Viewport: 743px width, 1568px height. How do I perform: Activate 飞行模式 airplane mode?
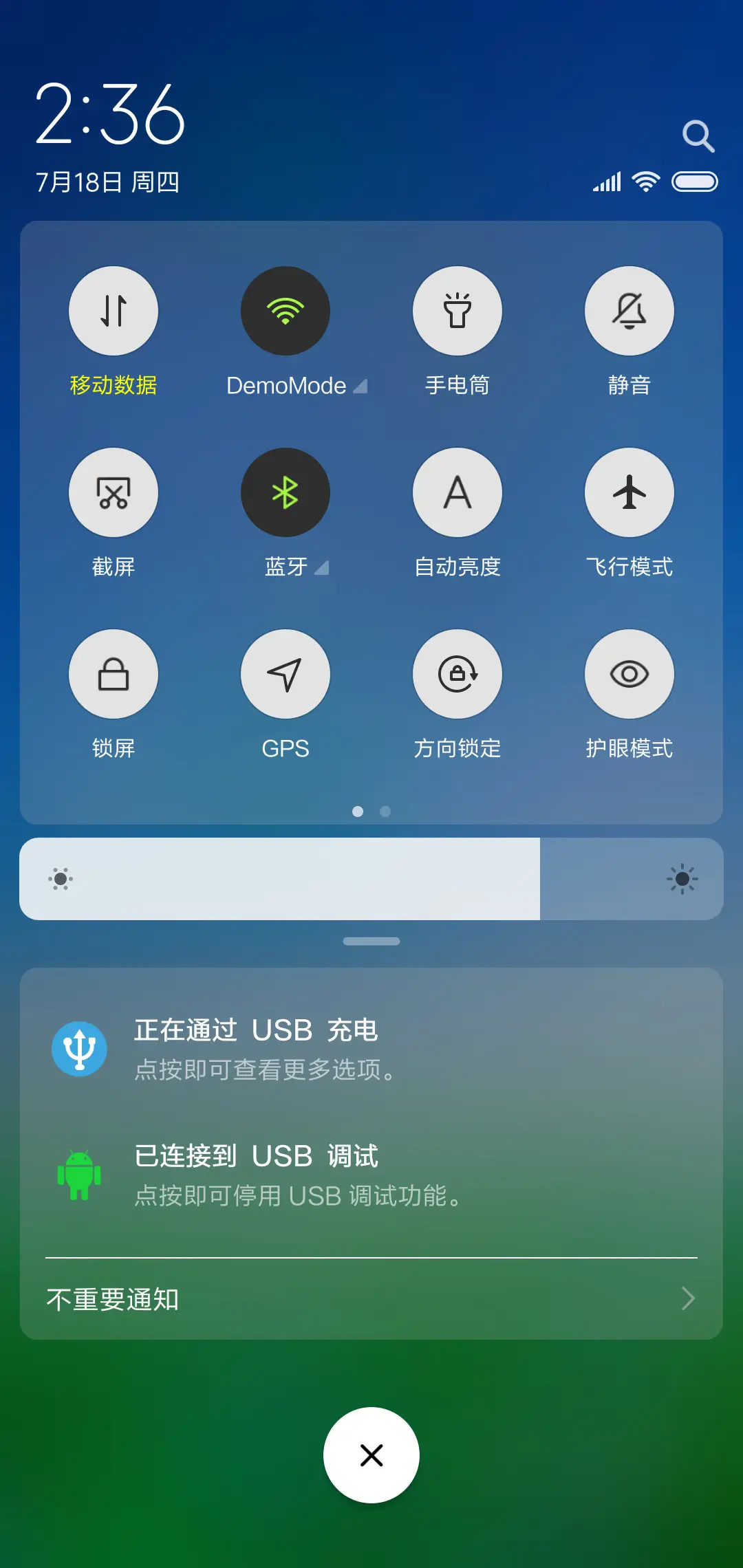coord(629,492)
